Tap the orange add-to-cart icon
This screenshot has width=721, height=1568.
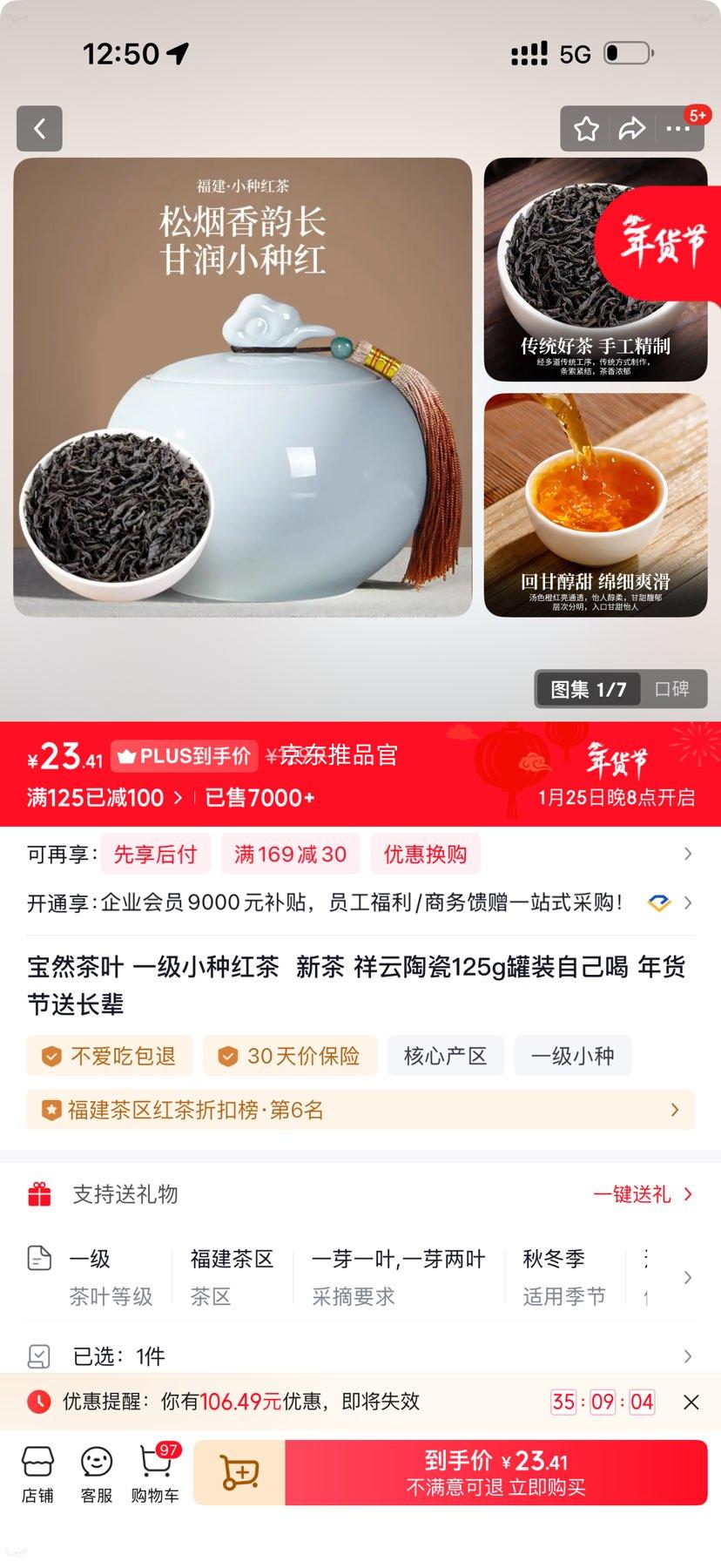pos(238,1472)
